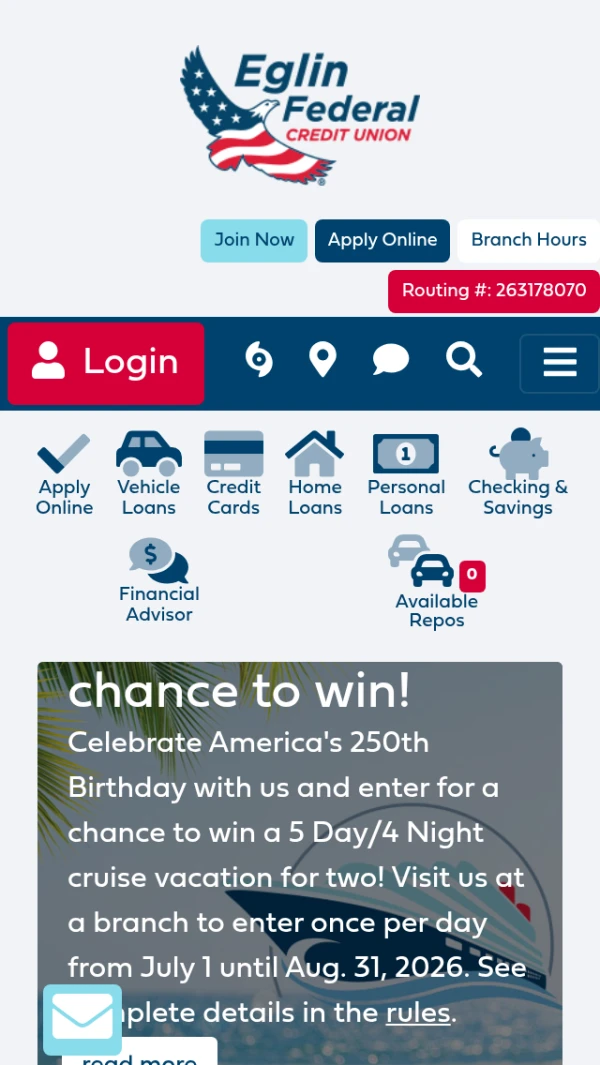Viewport: 600px width, 1065px height.
Task: Open the chat bubble icon
Action: pos(391,360)
